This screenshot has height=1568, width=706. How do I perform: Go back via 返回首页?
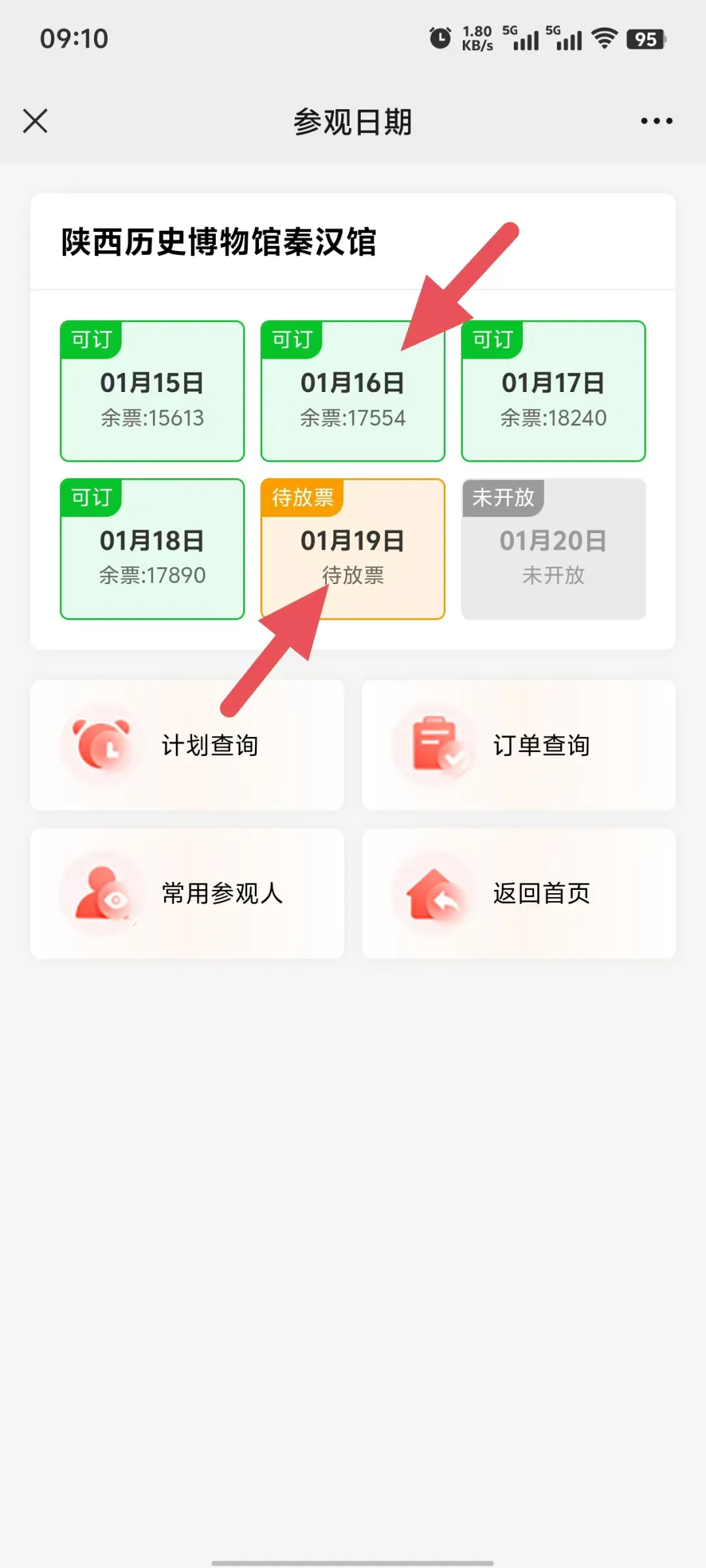click(x=519, y=894)
